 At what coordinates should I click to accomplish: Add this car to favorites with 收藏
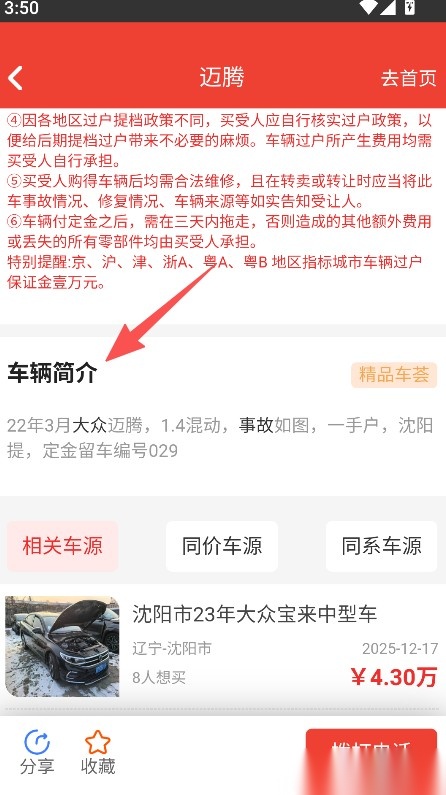98,753
